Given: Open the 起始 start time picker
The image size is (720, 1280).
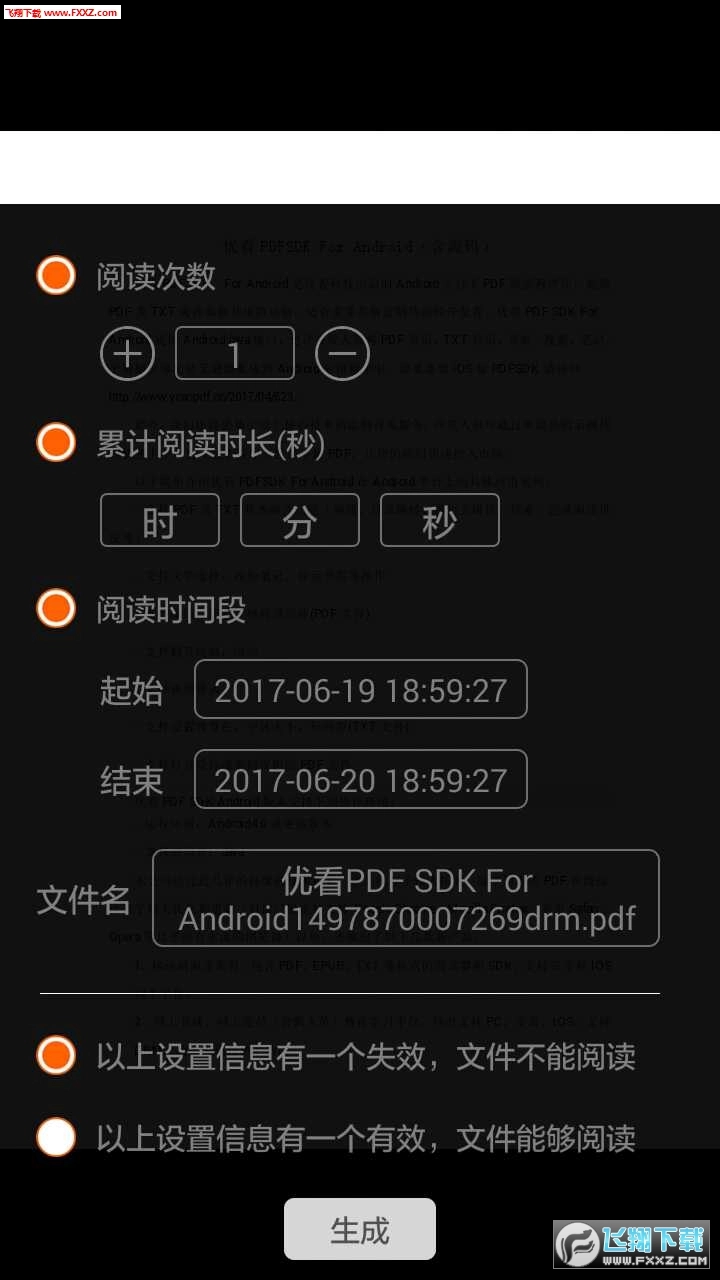Looking at the screenshot, I should [x=360, y=689].
